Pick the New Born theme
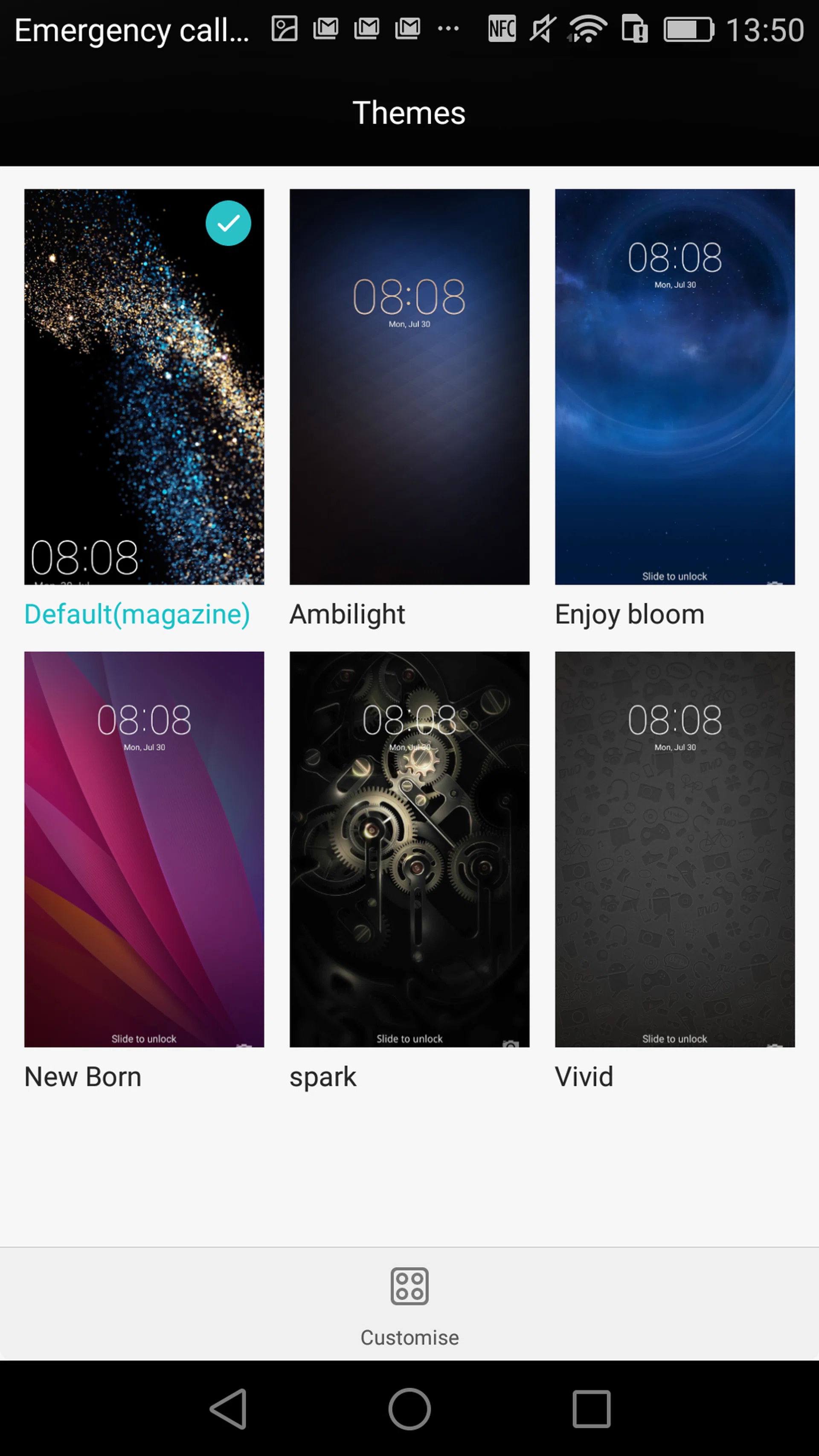This screenshot has height=1456, width=819. tap(144, 849)
